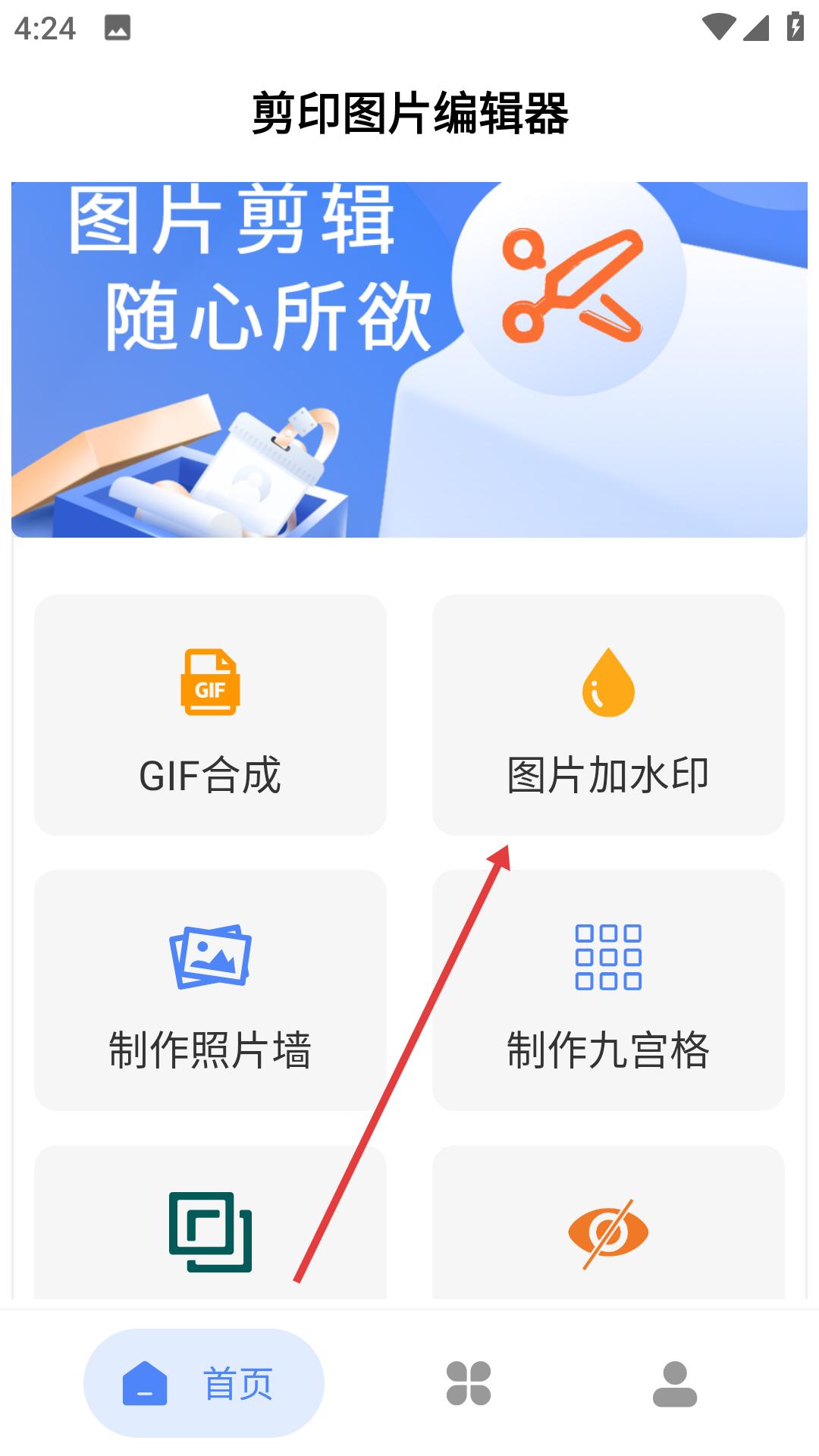Image resolution: width=819 pixels, height=1456 pixels.
Task: Switch to the four-leaf tools tab
Action: (x=469, y=1383)
